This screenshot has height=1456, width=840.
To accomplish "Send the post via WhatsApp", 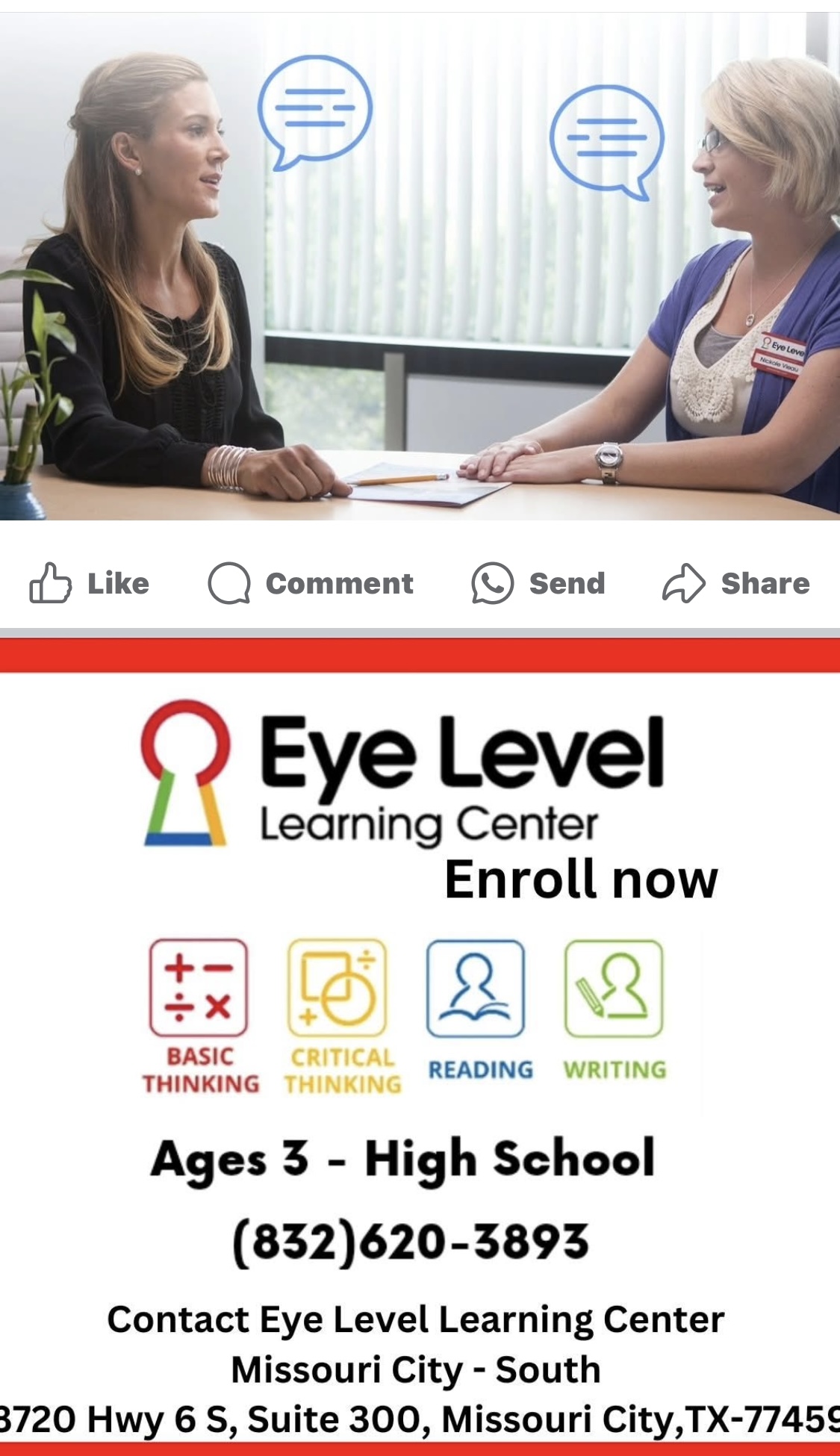I will 538,583.
